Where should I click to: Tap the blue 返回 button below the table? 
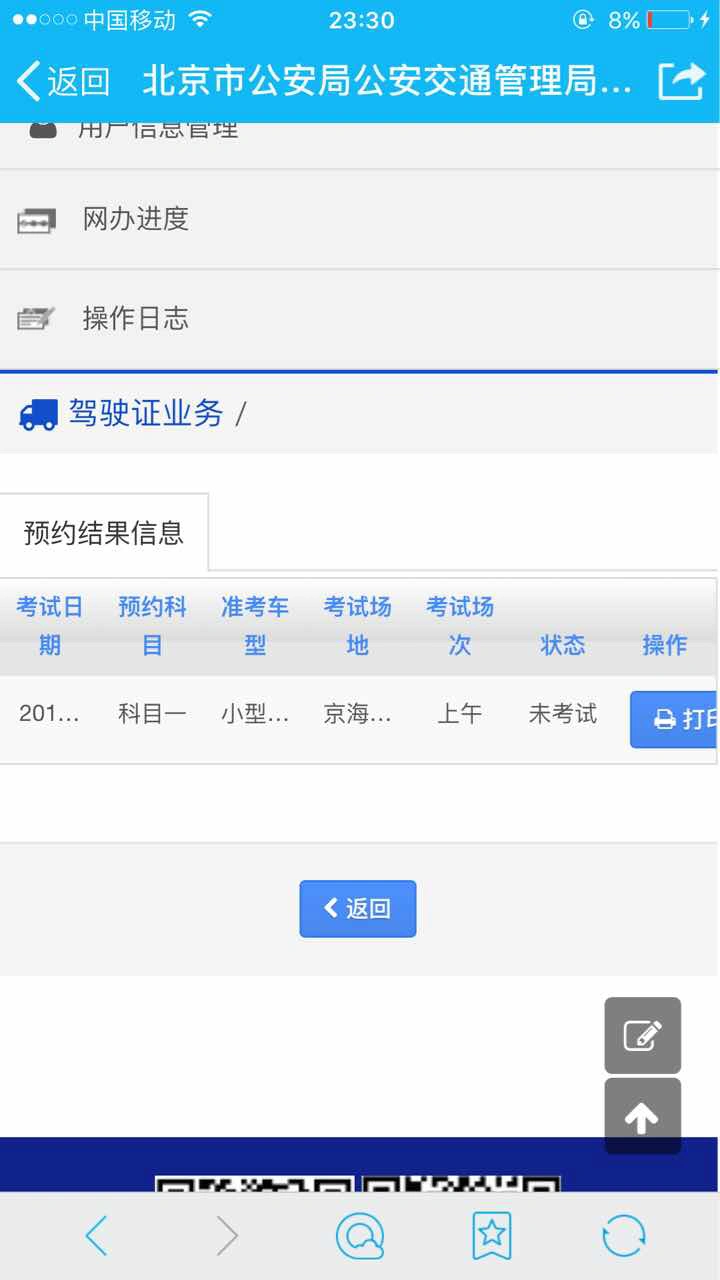[x=358, y=908]
